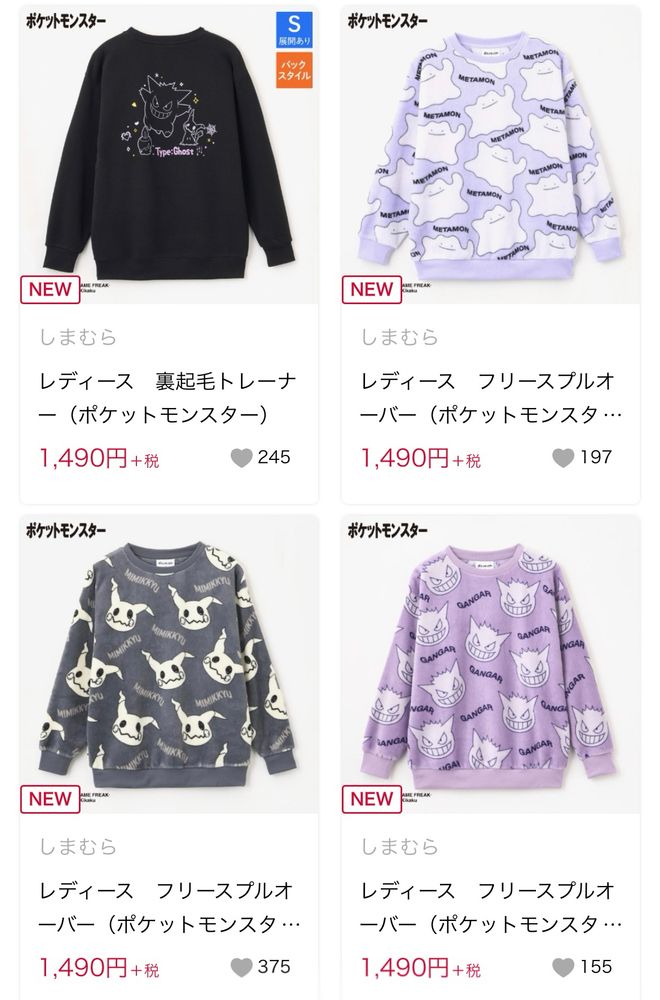Favorite the item with 245 likes
The height and width of the screenshot is (1000, 660).
(241, 458)
